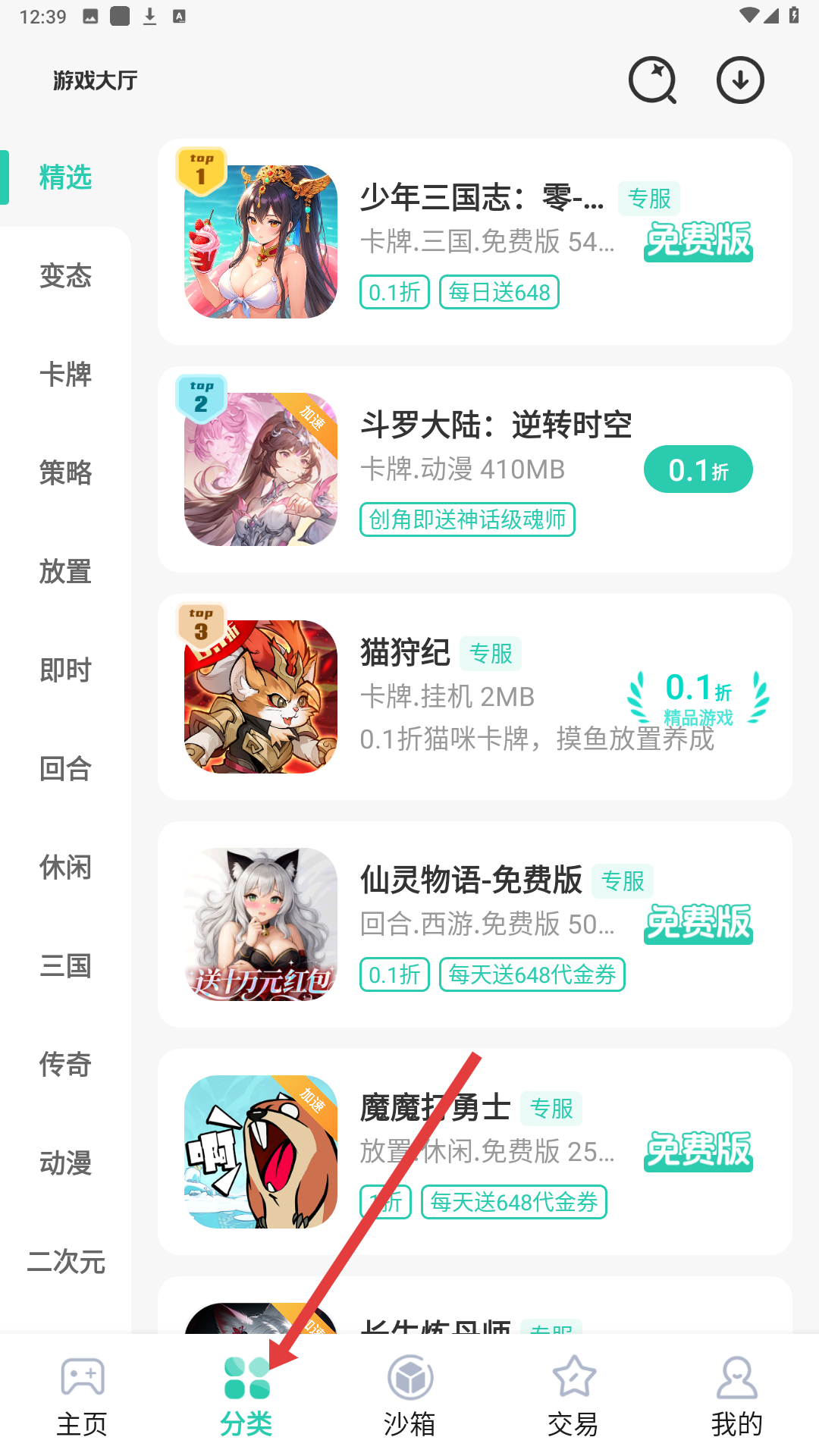Open the search icon in the header

[x=652, y=80]
